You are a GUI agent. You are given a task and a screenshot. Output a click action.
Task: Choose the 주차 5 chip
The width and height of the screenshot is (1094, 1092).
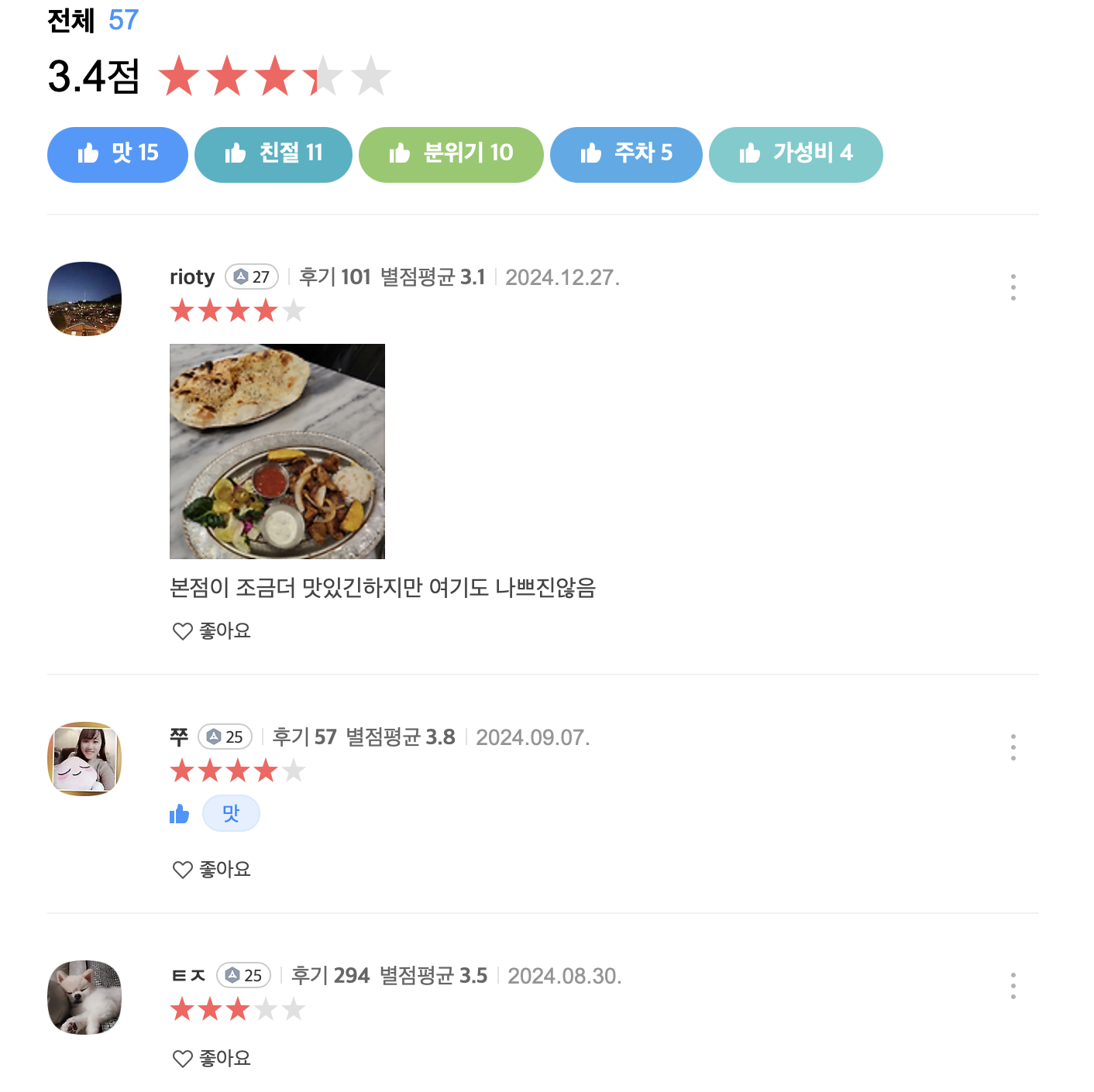[x=626, y=154]
